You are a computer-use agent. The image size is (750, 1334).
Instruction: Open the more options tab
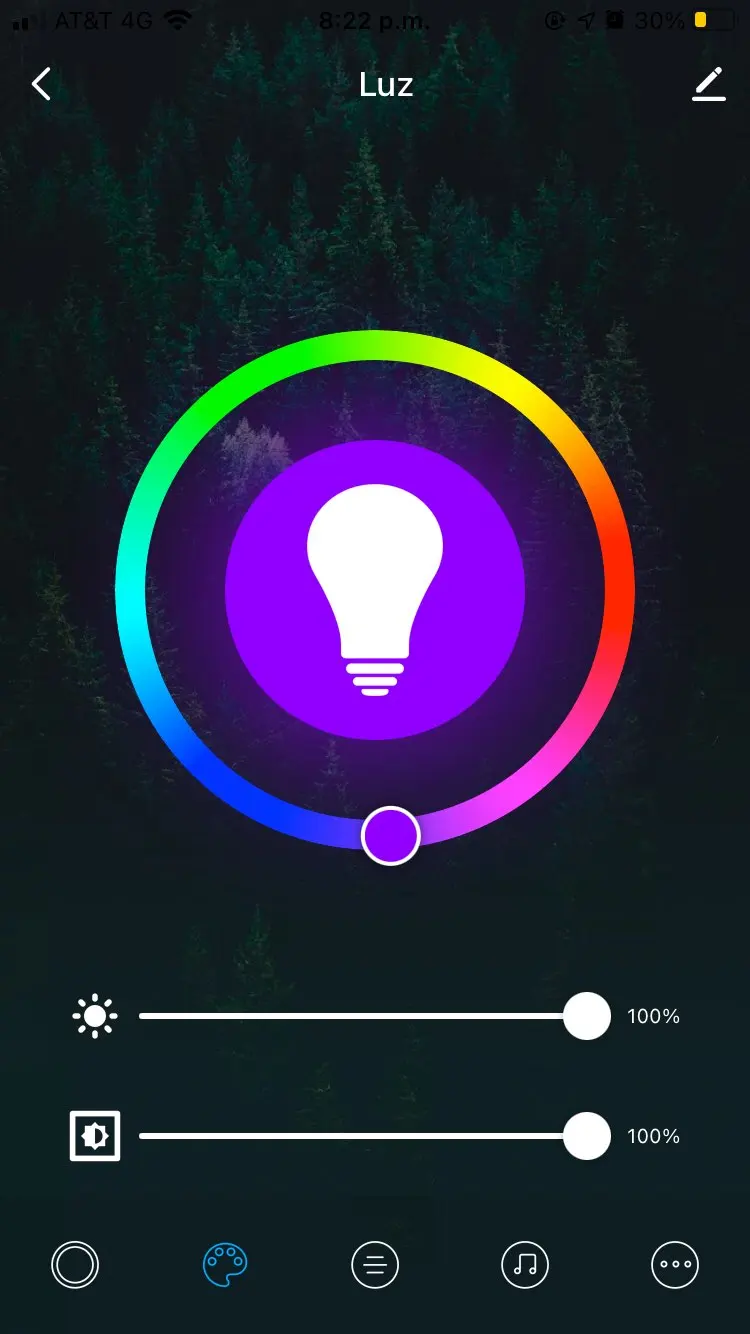tap(675, 1266)
